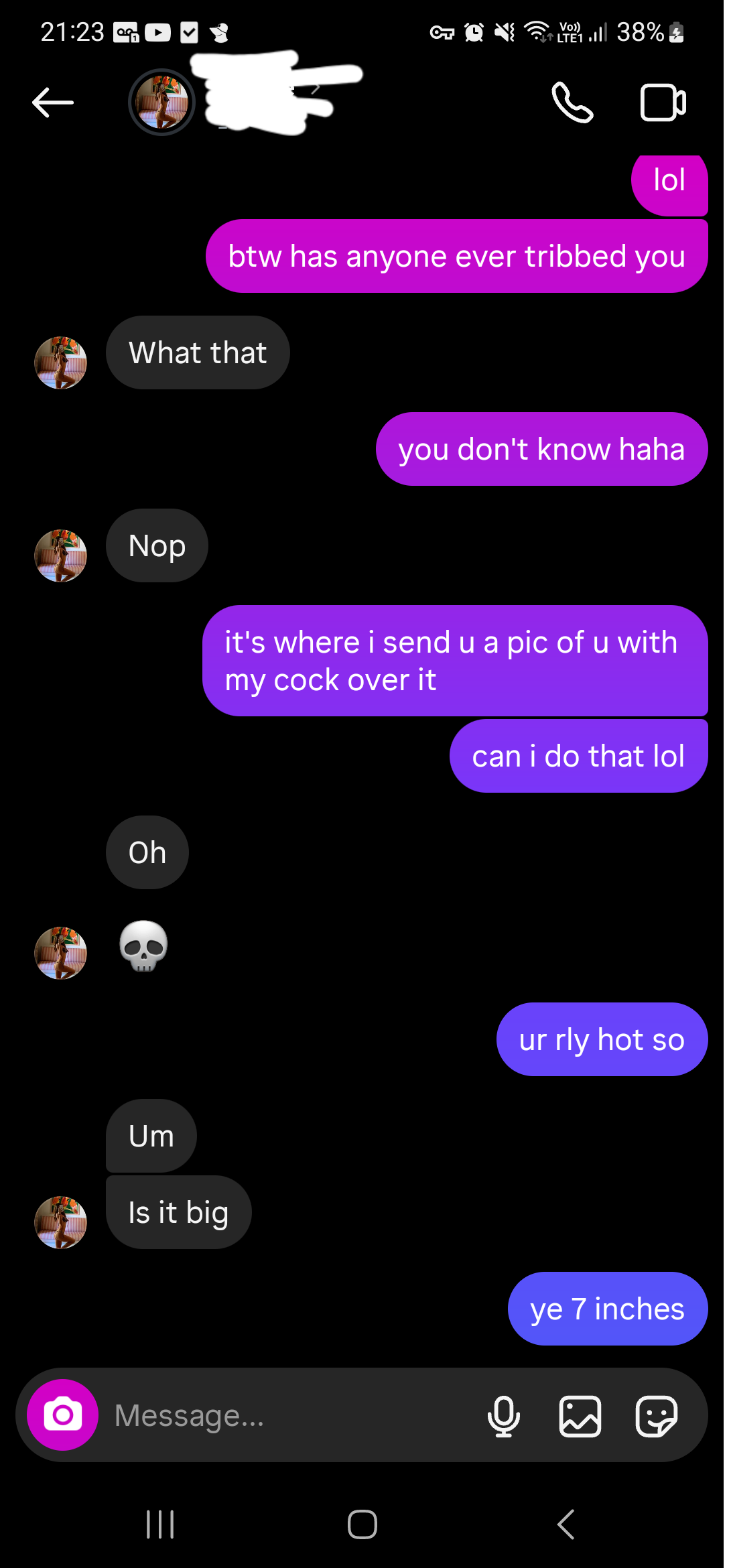729x1568 pixels.
Task: Open recent apps from navigation bar
Action: pos(160,1524)
